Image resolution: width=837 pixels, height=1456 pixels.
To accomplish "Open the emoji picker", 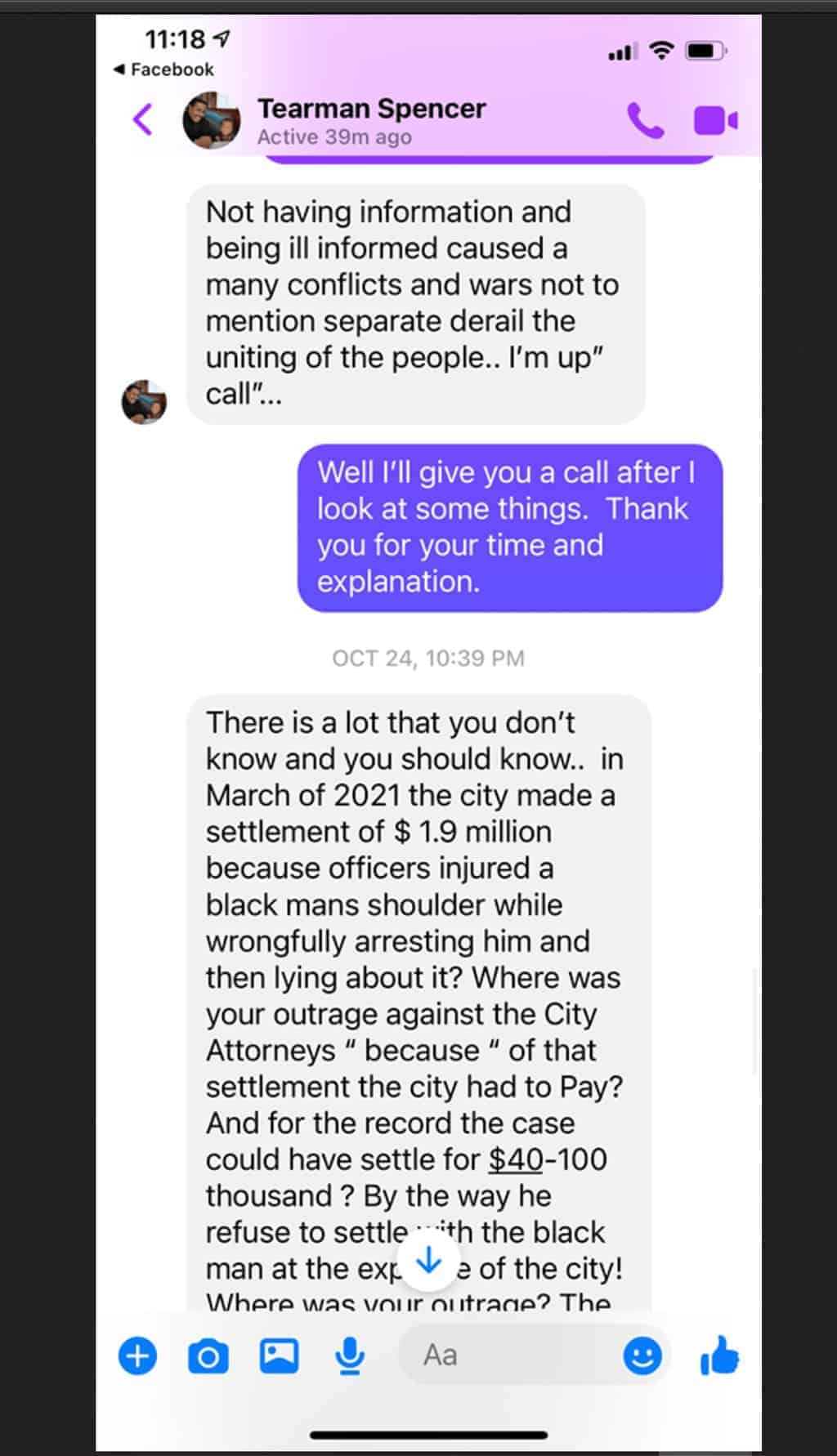I will pos(642,1356).
